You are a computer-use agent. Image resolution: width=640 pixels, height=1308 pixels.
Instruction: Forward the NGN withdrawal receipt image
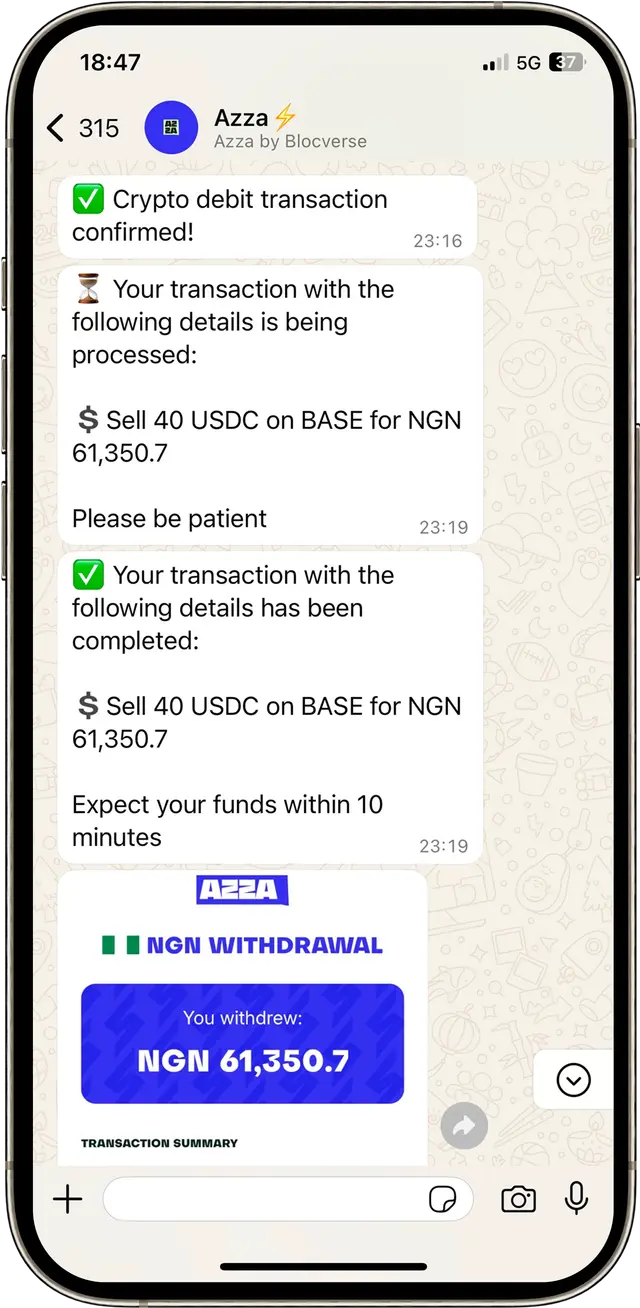pyautogui.click(x=464, y=1127)
